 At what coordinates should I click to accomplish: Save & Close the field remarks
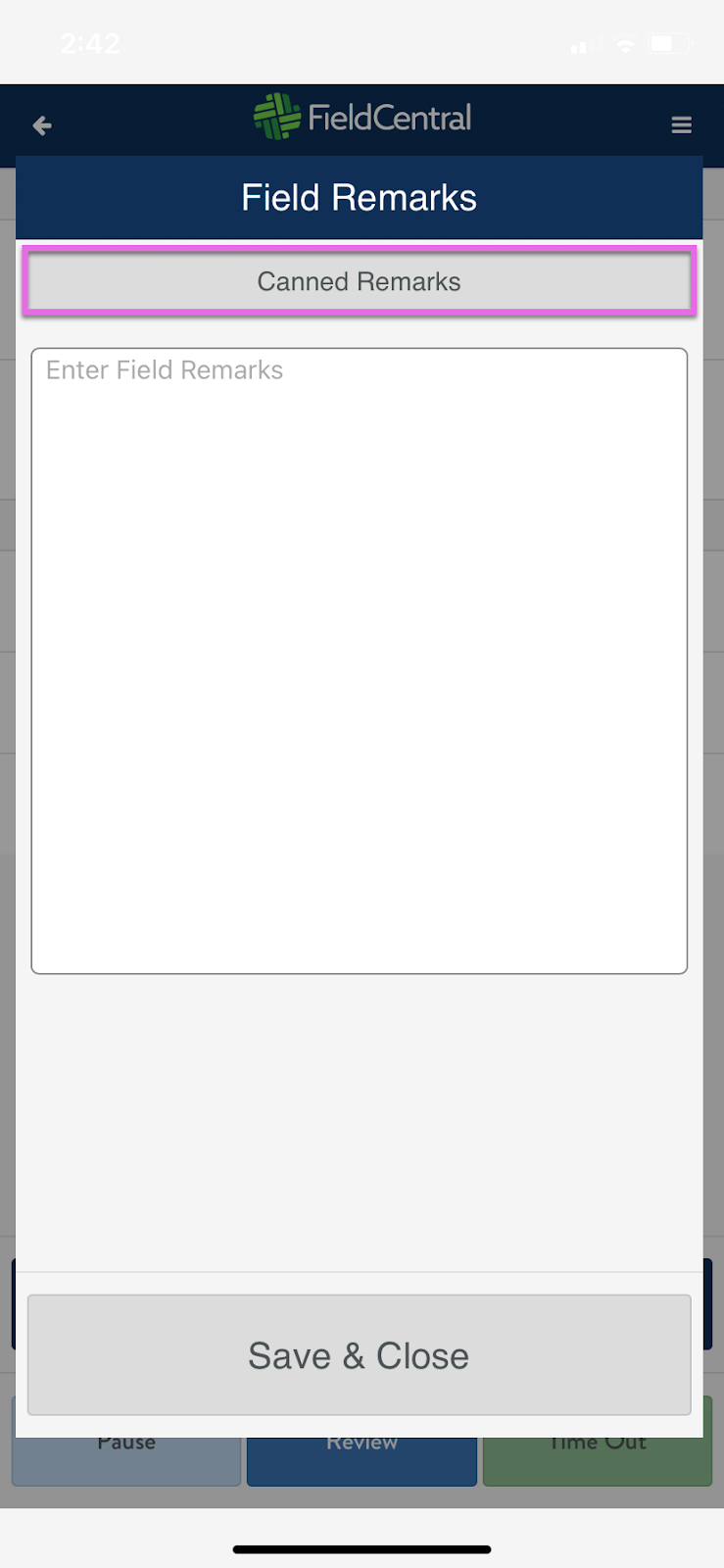pyautogui.click(x=360, y=1355)
